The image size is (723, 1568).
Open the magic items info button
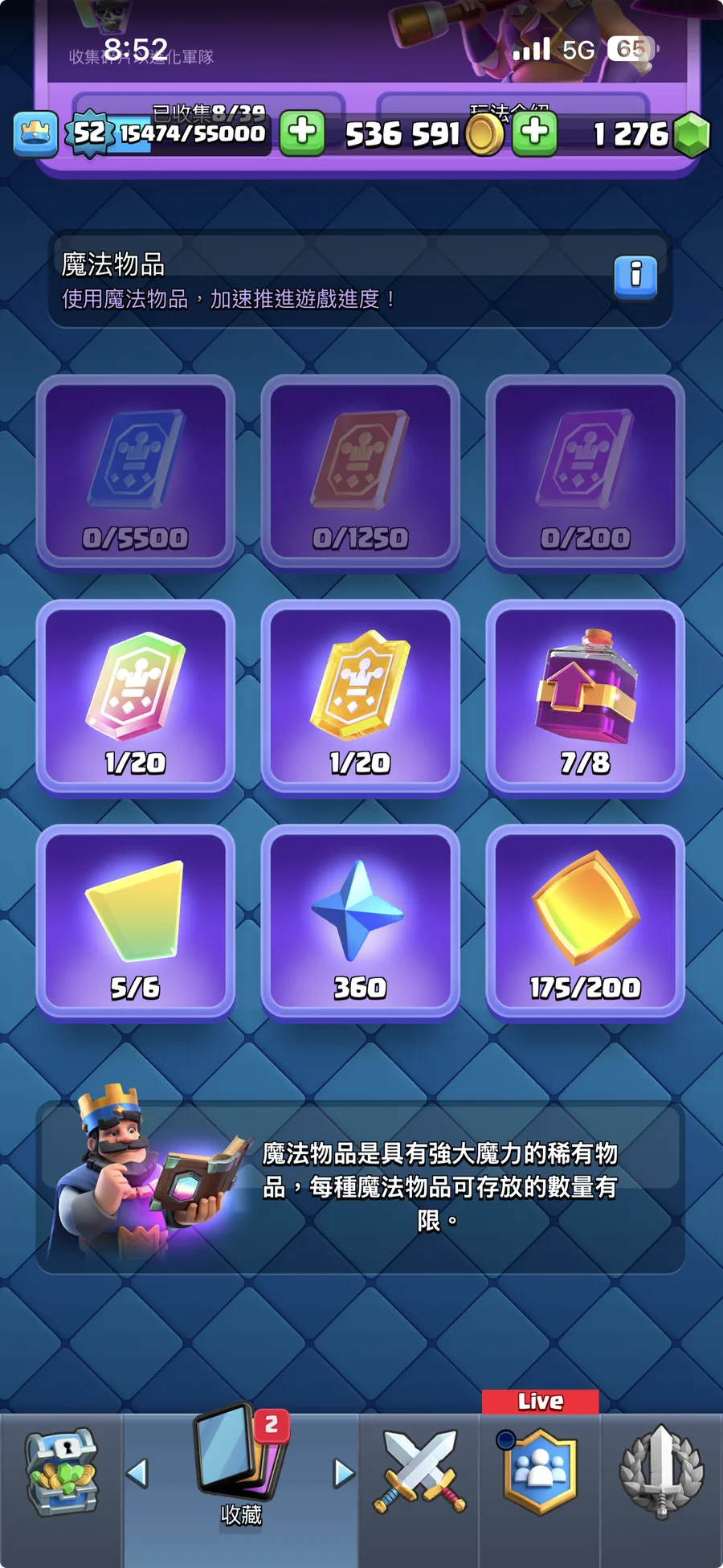tap(635, 277)
